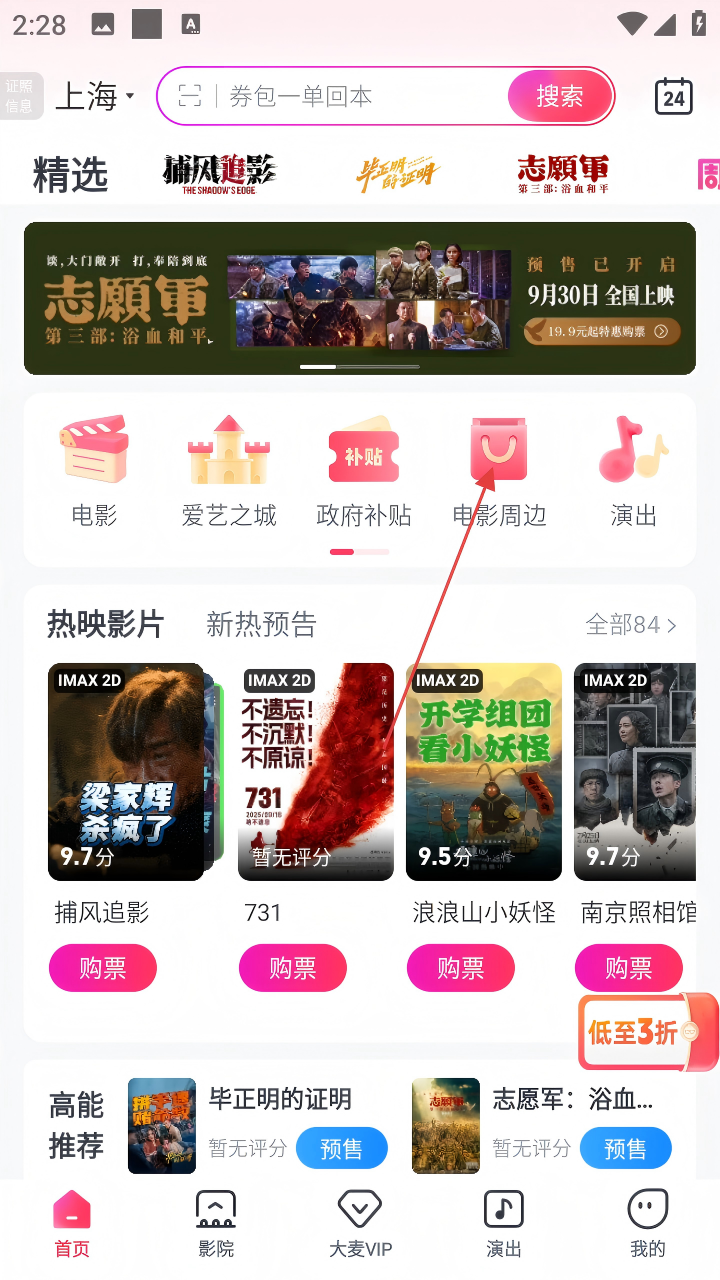
Task: Tap 购票 under 731
Action: click(293, 968)
